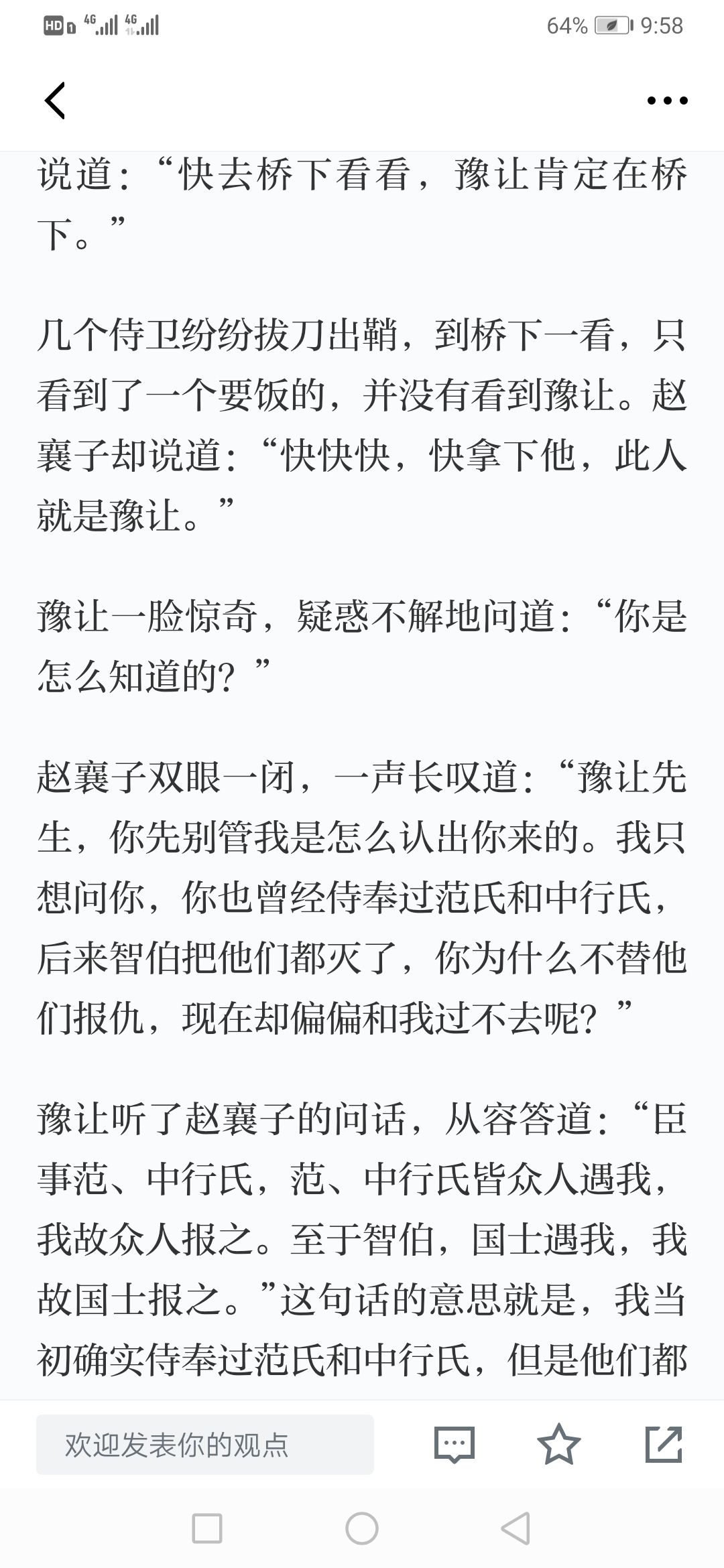Screen dimensions: 724x1568
Task: Tap the comment box "欢迎发表你的观点"
Action: tap(205, 1445)
